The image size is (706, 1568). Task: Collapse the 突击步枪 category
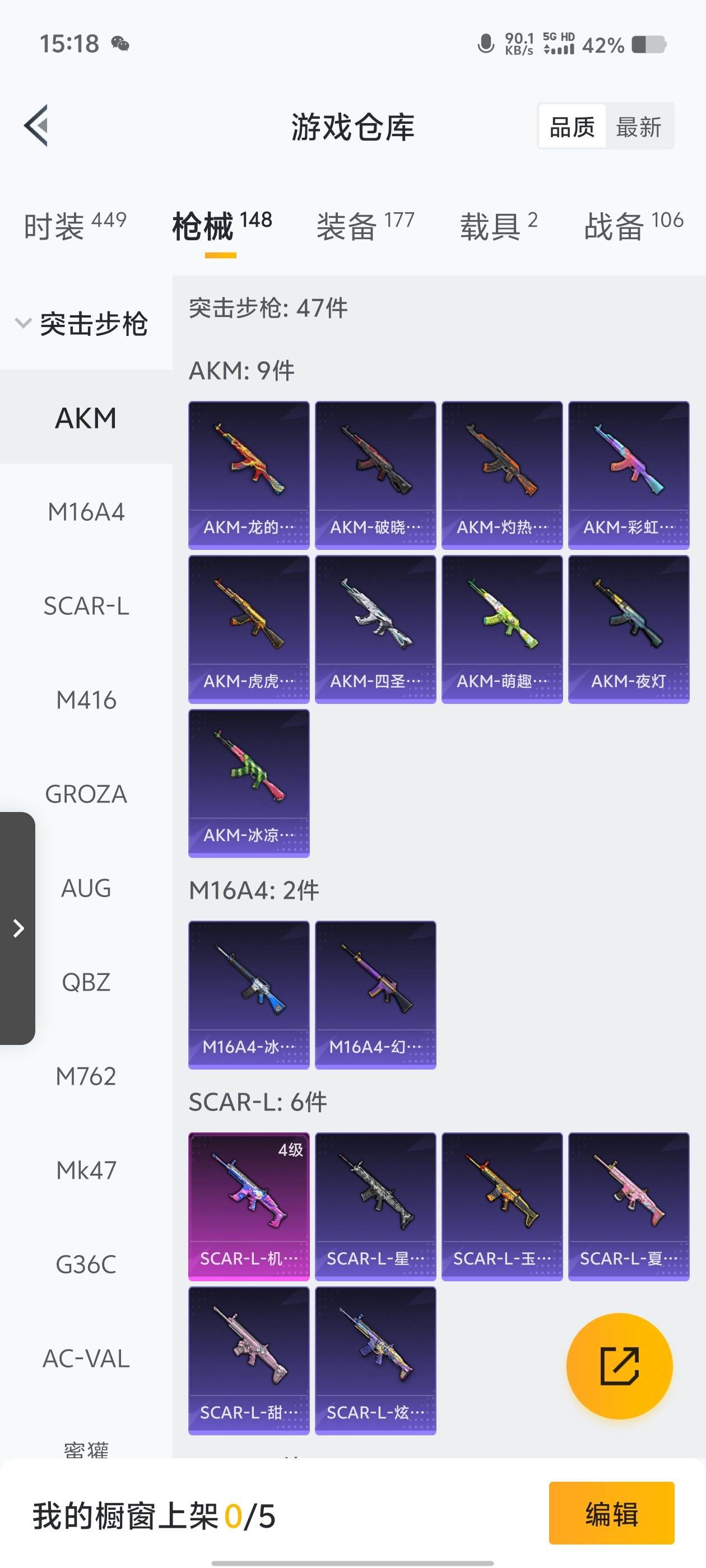click(x=82, y=323)
